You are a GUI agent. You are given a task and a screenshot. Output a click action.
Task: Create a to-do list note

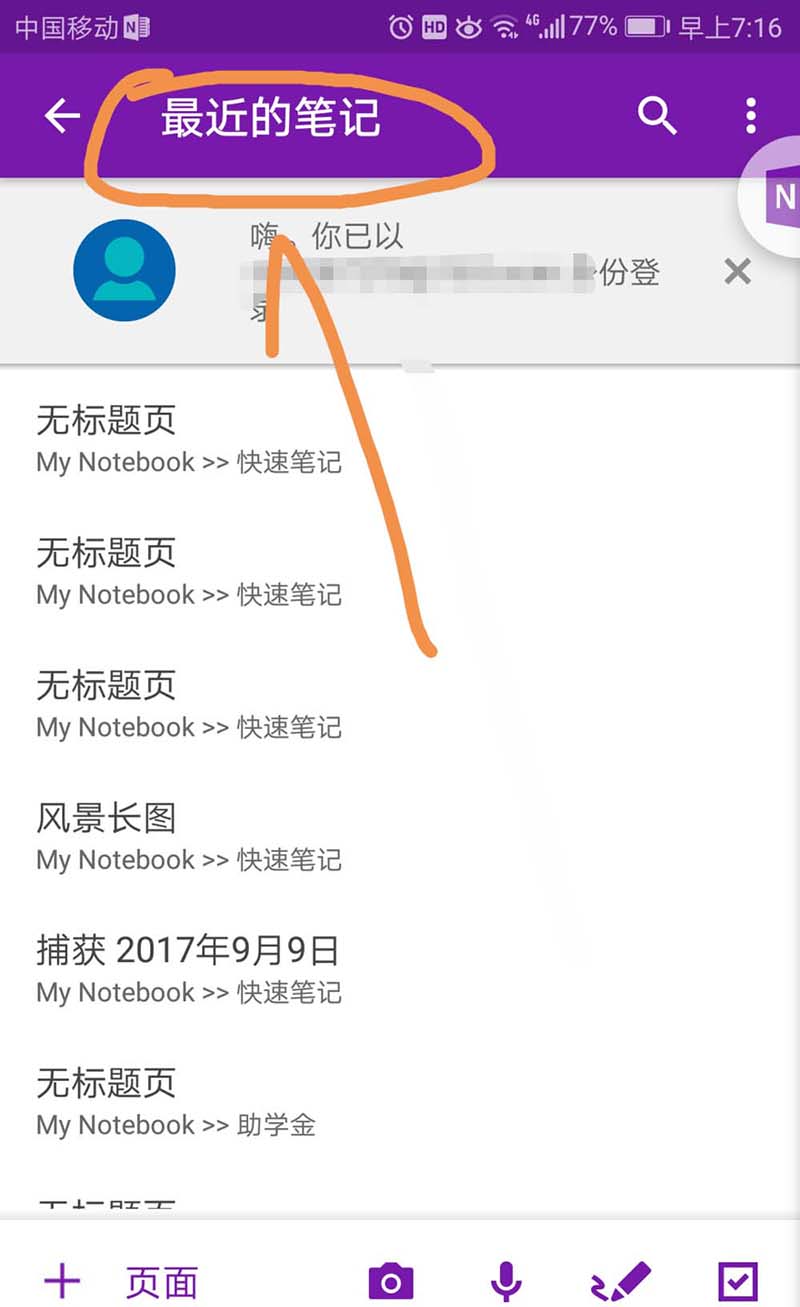click(x=739, y=1281)
